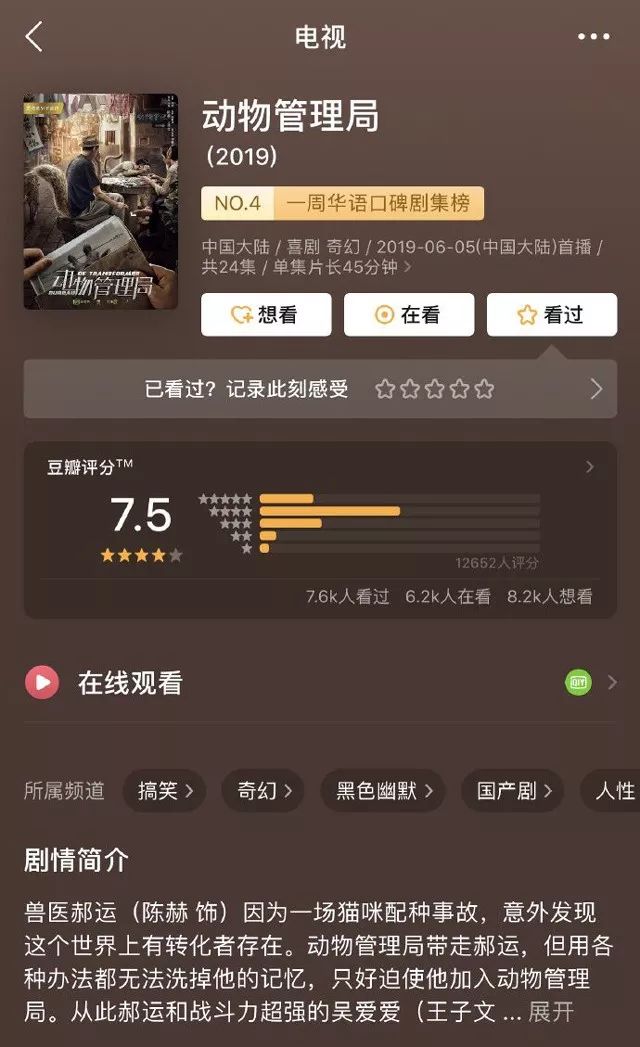Select the 搞笑 channel chip
Image resolution: width=640 pixels, height=1047 pixels.
165,791
